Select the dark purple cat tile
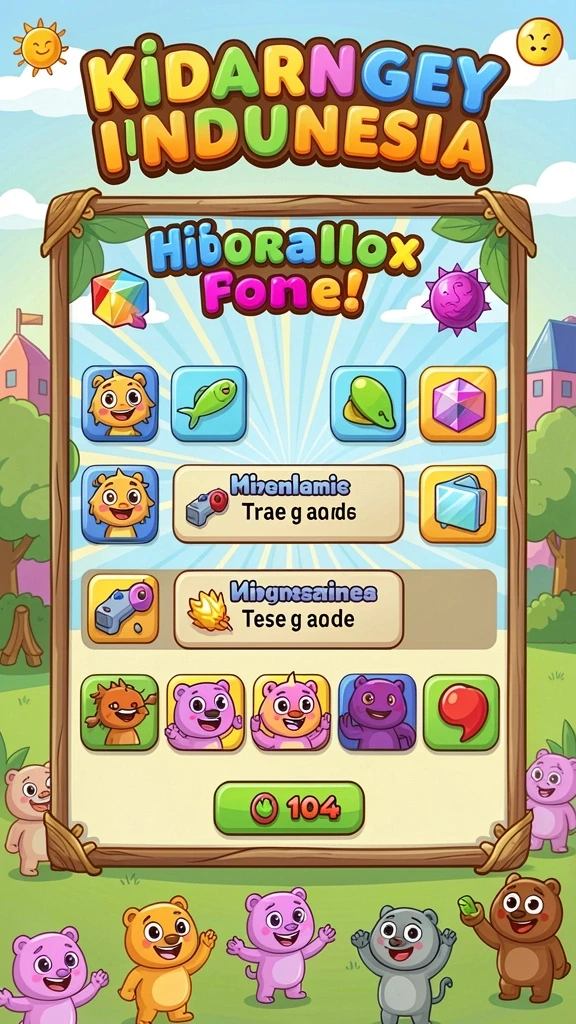This screenshot has width=576, height=1024. coord(377,712)
